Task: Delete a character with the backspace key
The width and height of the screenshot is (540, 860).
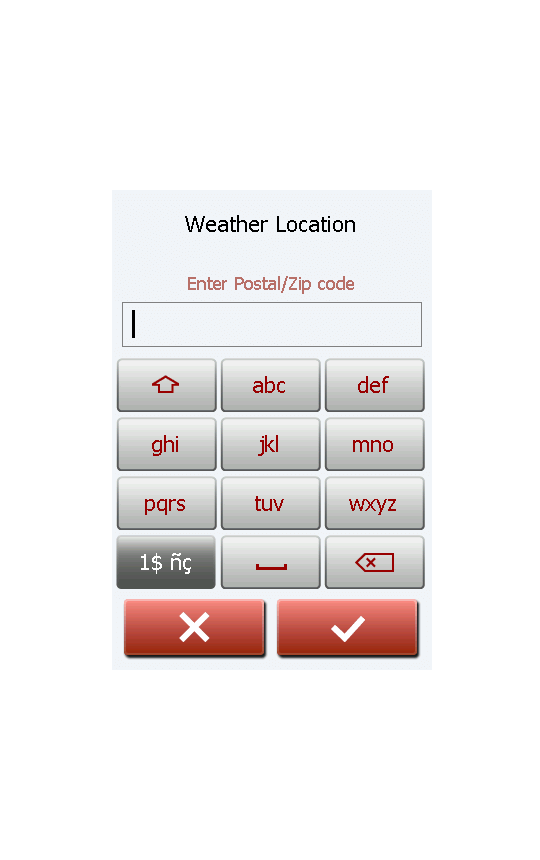Action: coord(374,563)
